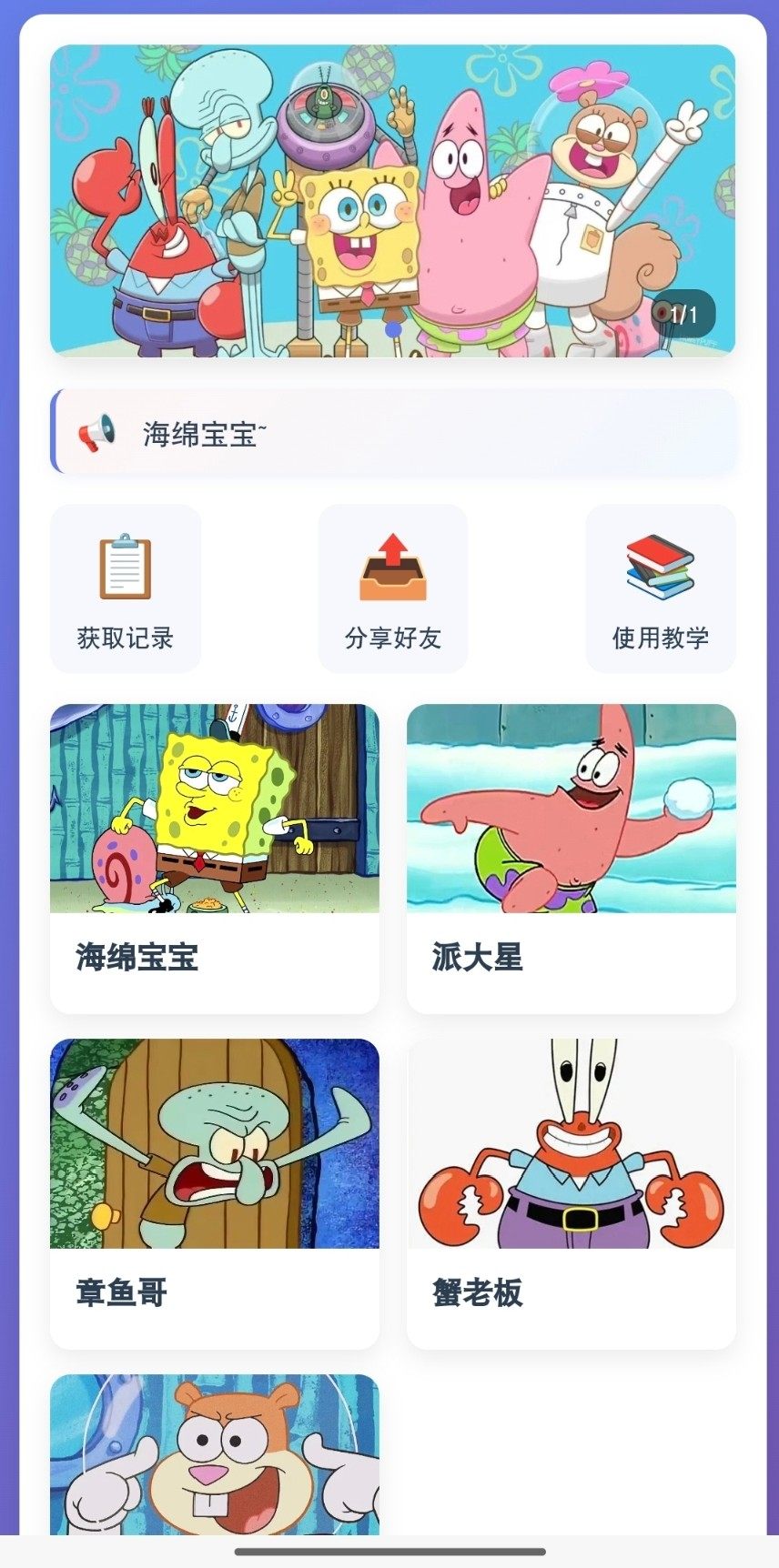Screen dimensions: 779x1568
Task: Open the 章鱼哥 card
Action: click(215, 1192)
